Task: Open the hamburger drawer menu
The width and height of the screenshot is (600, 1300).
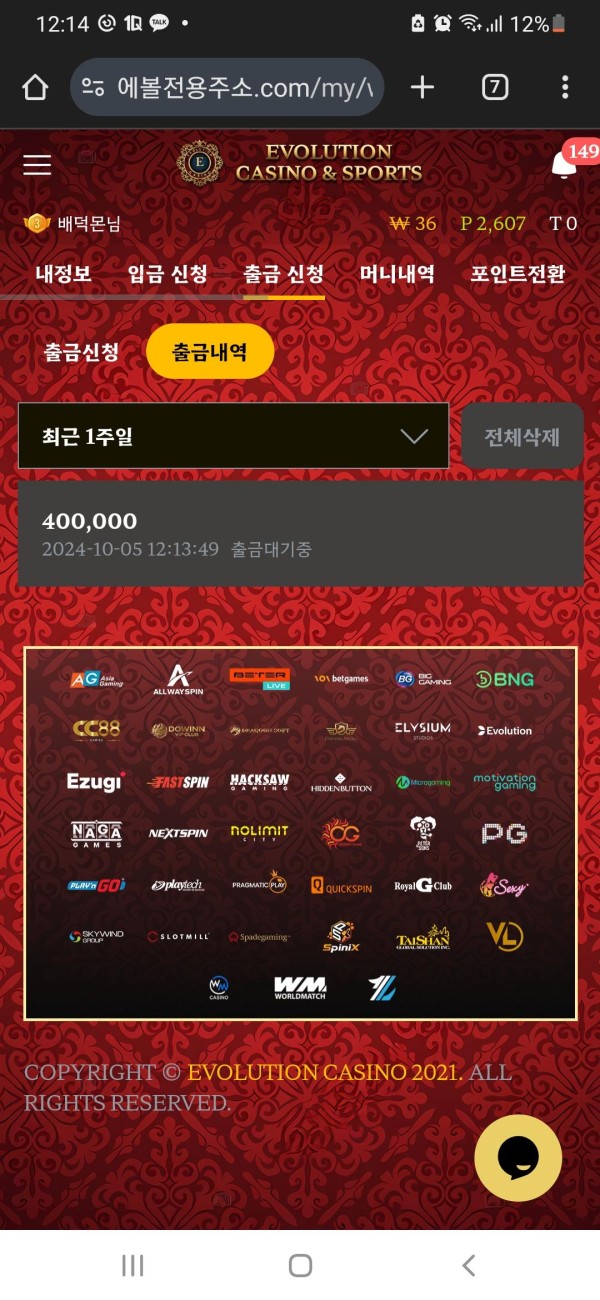Action: (x=37, y=165)
